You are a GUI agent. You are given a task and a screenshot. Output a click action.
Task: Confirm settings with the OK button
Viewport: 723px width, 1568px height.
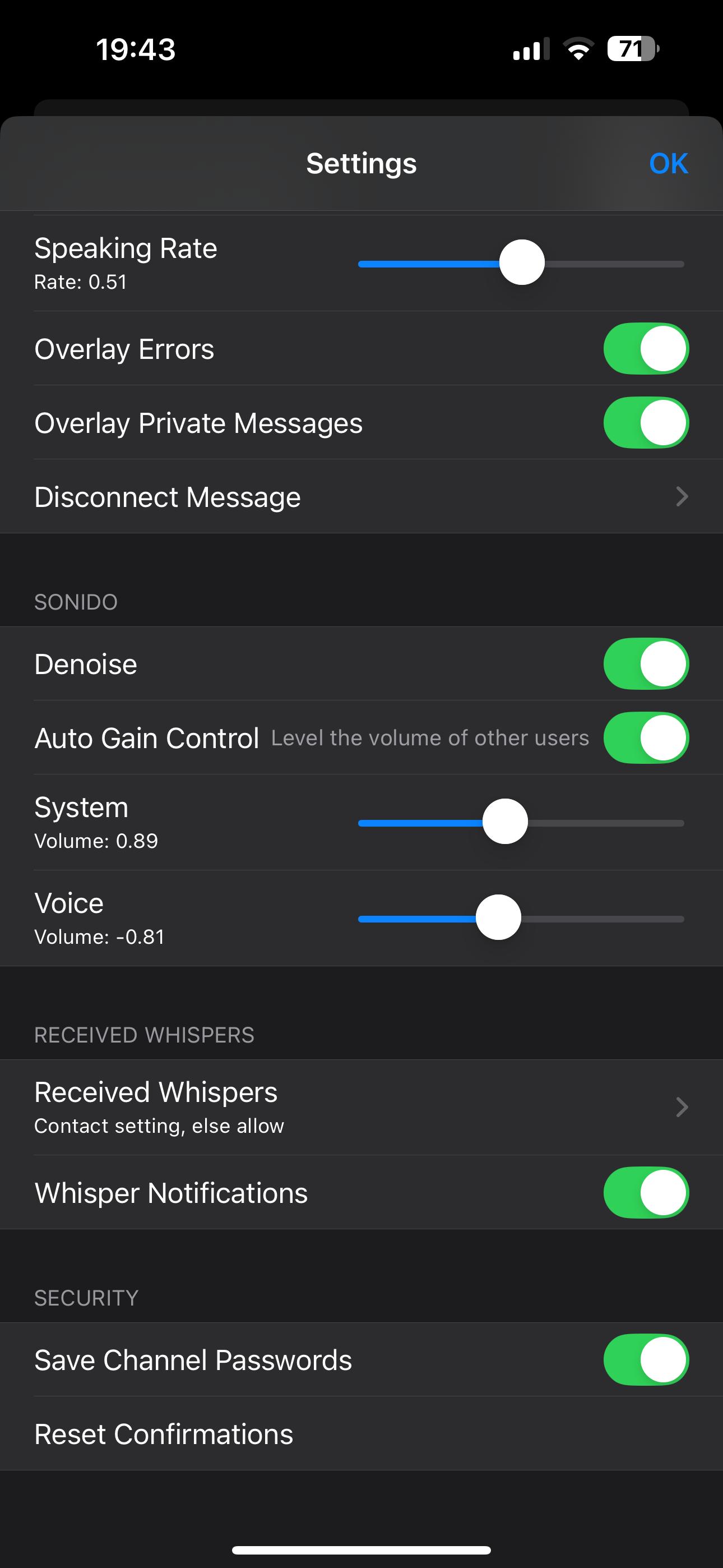(x=668, y=164)
